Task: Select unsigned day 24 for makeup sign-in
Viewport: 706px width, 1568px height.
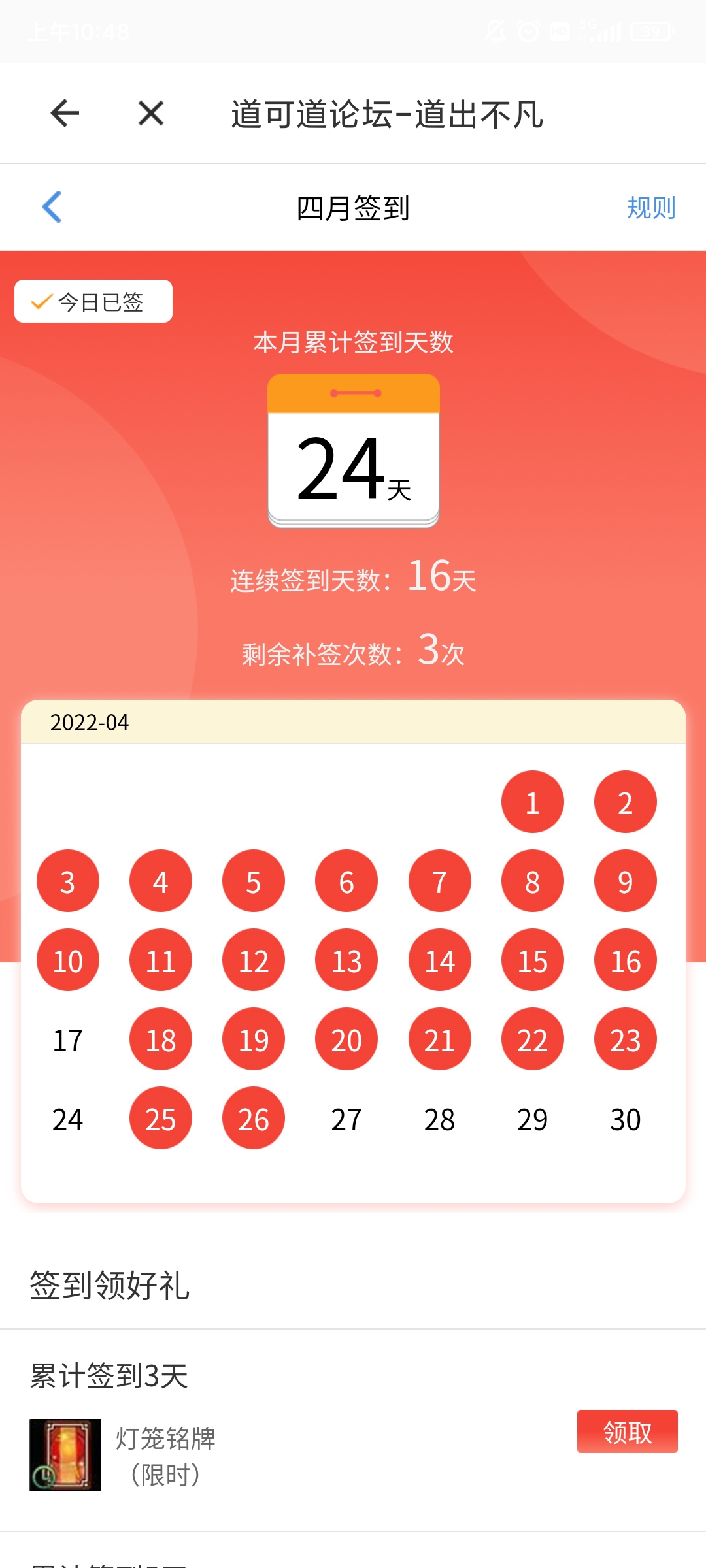Action: pyautogui.click(x=68, y=1119)
